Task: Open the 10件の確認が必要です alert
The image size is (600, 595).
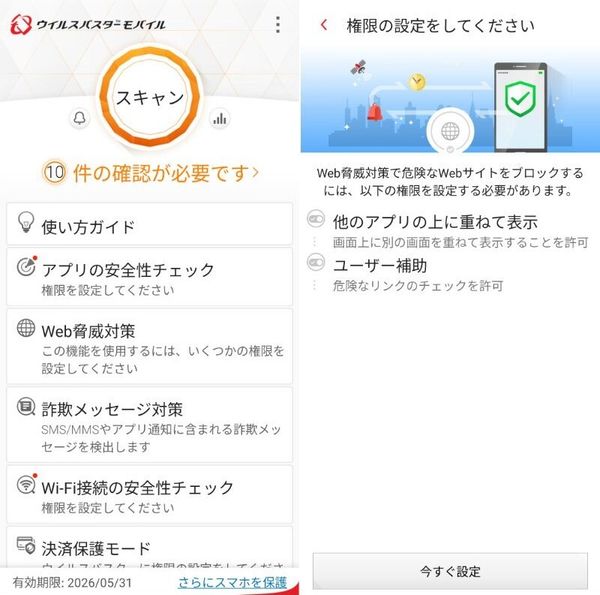Action: click(150, 173)
